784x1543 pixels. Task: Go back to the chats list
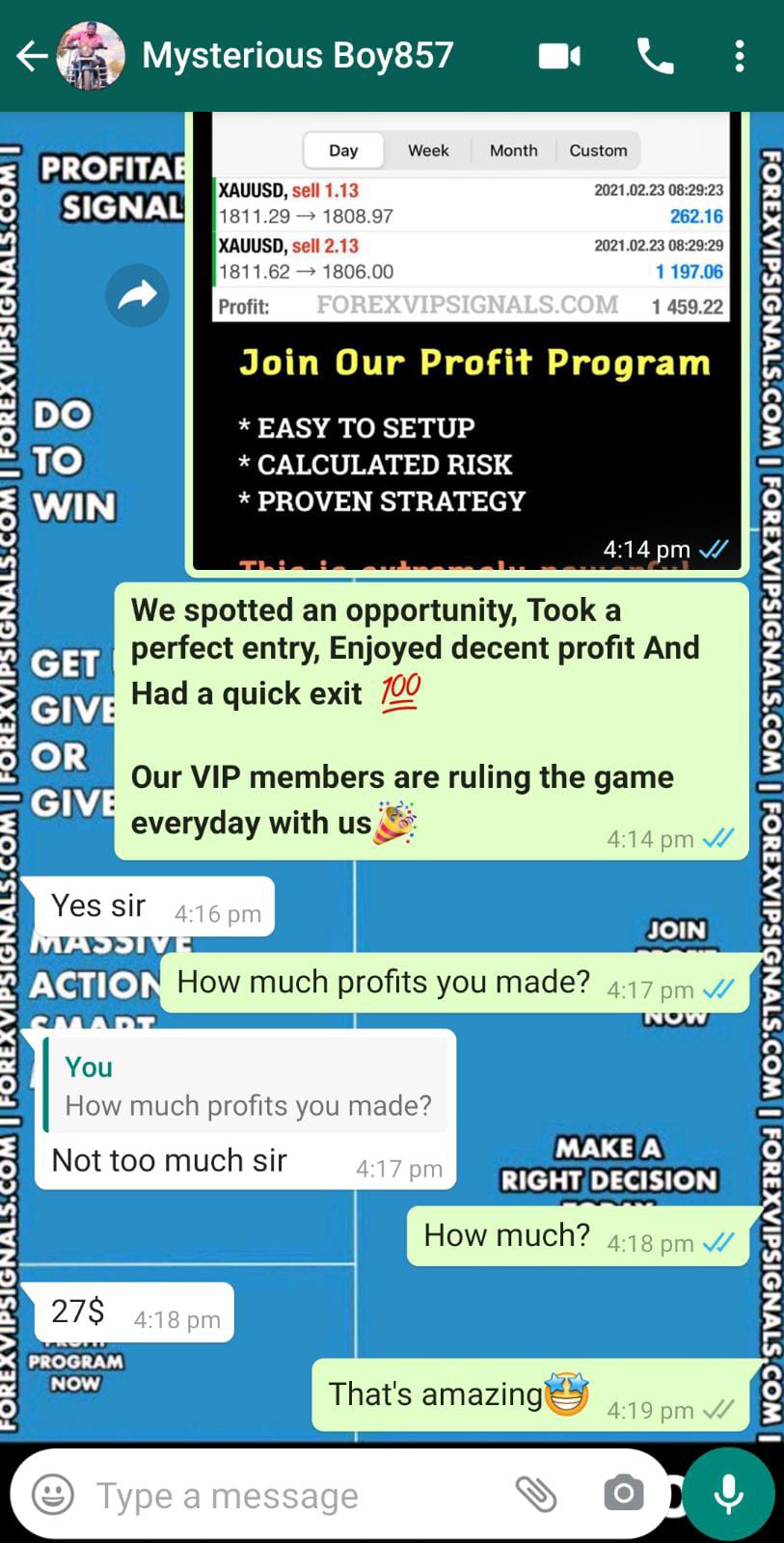point(31,56)
